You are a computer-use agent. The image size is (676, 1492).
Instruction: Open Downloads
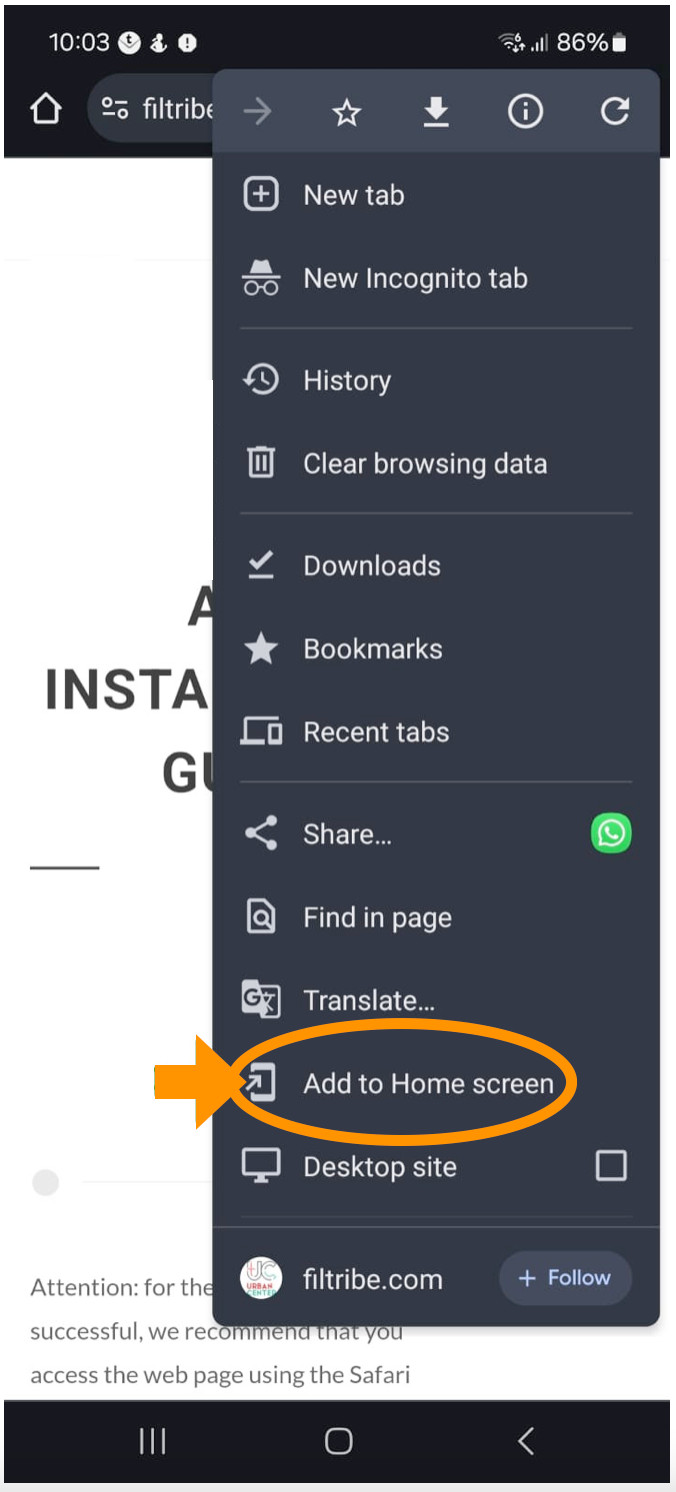point(371,566)
